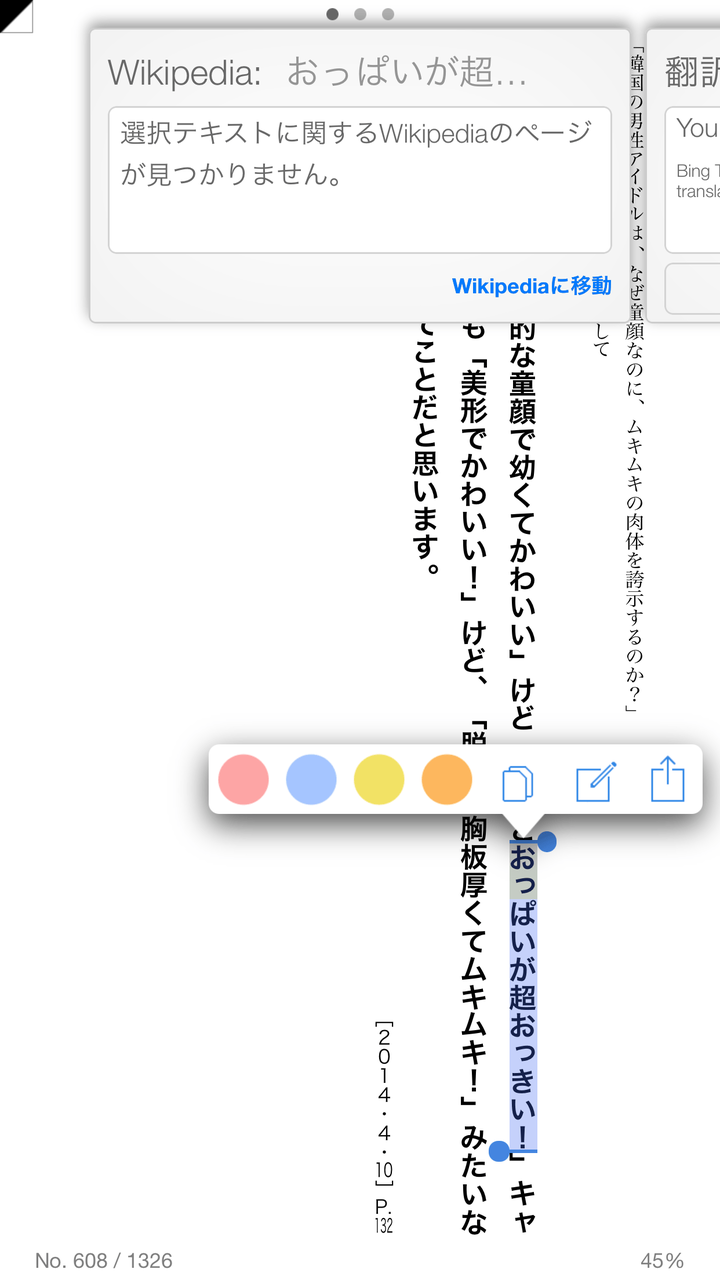This screenshot has width=720, height=1280.
Task: Apply the orange highlight color
Action: click(x=447, y=780)
